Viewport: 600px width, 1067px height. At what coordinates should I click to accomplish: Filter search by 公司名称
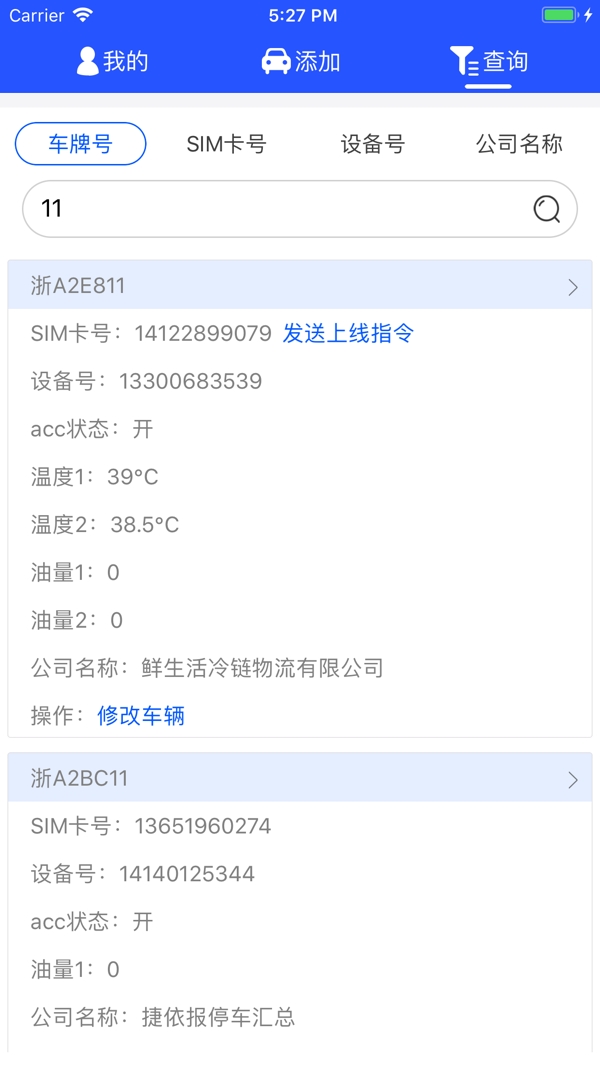point(519,144)
